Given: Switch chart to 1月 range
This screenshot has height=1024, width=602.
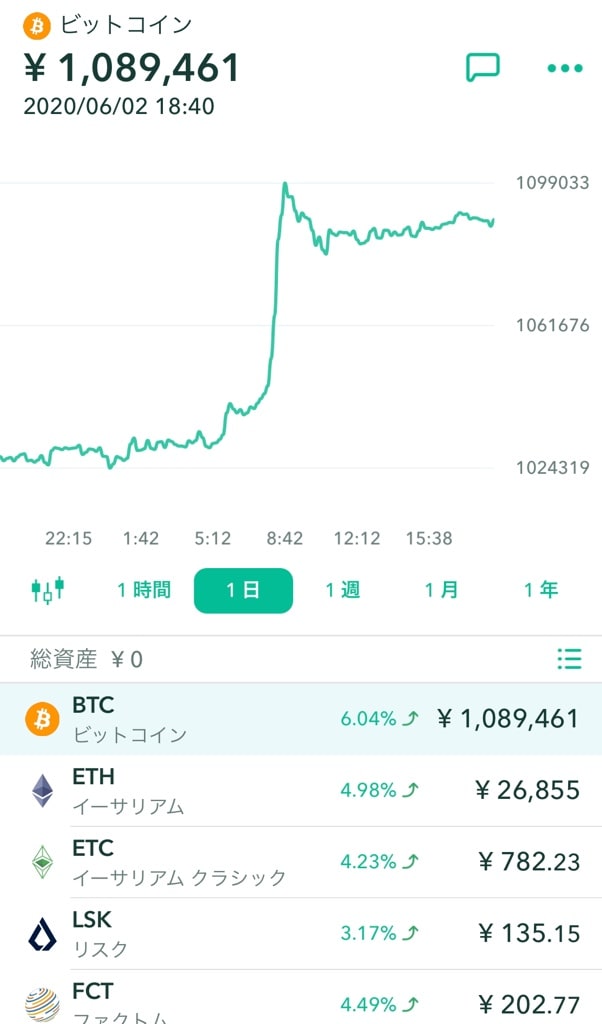Looking at the screenshot, I should click(x=442, y=590).
